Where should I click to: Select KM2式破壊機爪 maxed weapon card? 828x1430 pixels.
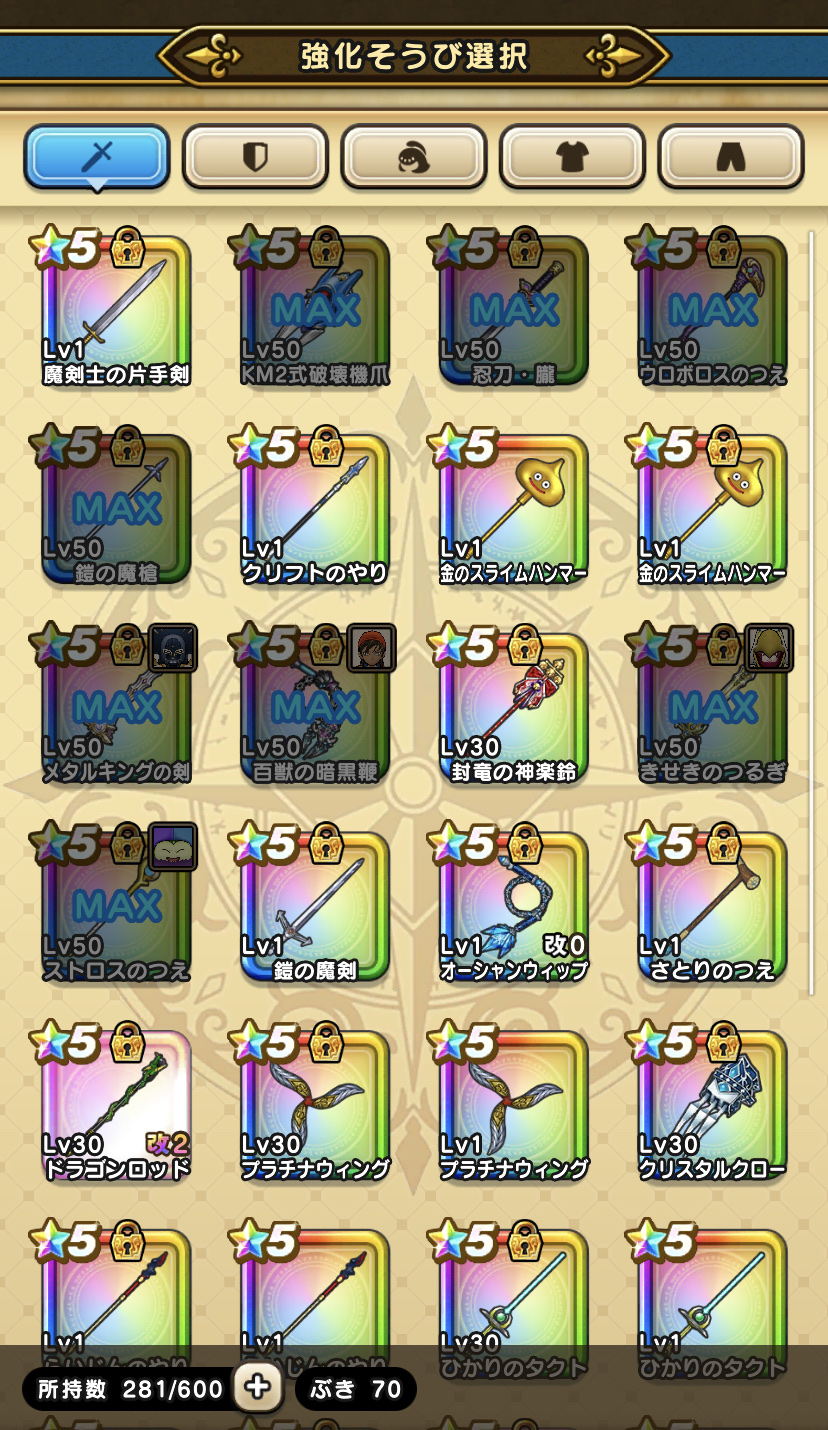[314, 312]
